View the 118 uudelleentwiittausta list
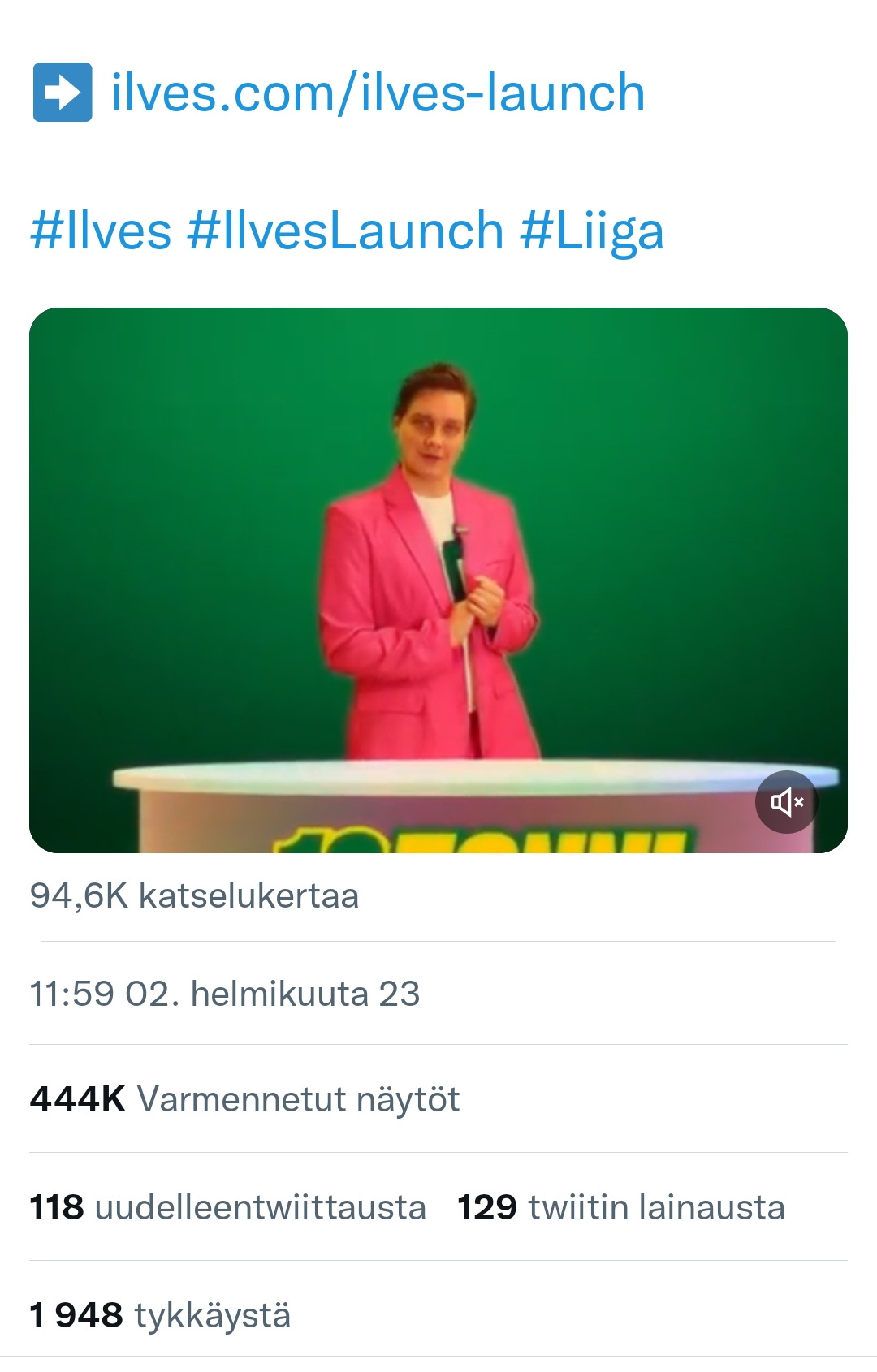This screenshot has width=877, height=1372. (227, 1207)
